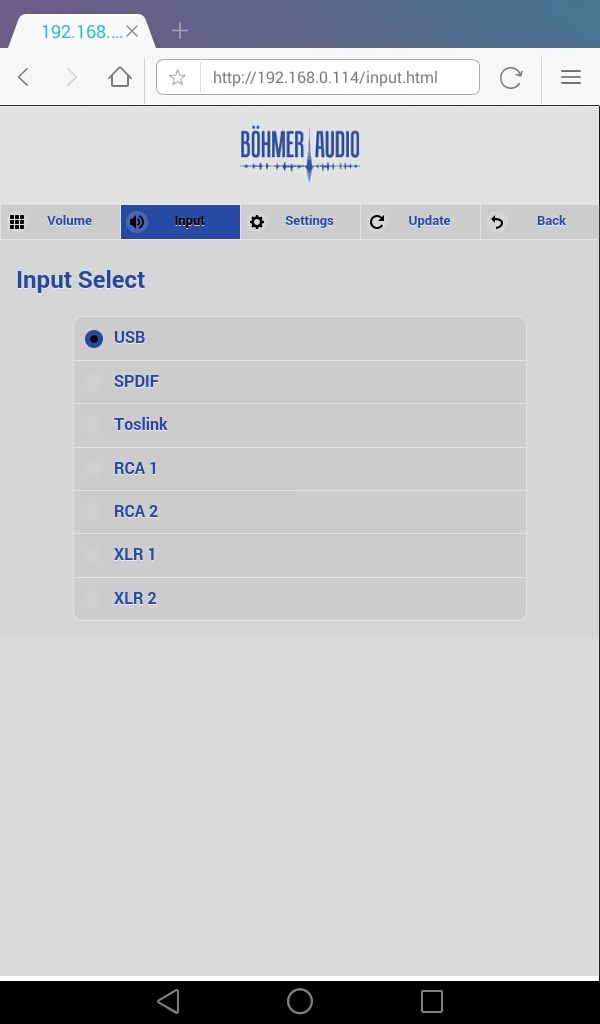Screen dimensions: 600x1024
Task: Select the USB input option
Action: click(300, 338)
